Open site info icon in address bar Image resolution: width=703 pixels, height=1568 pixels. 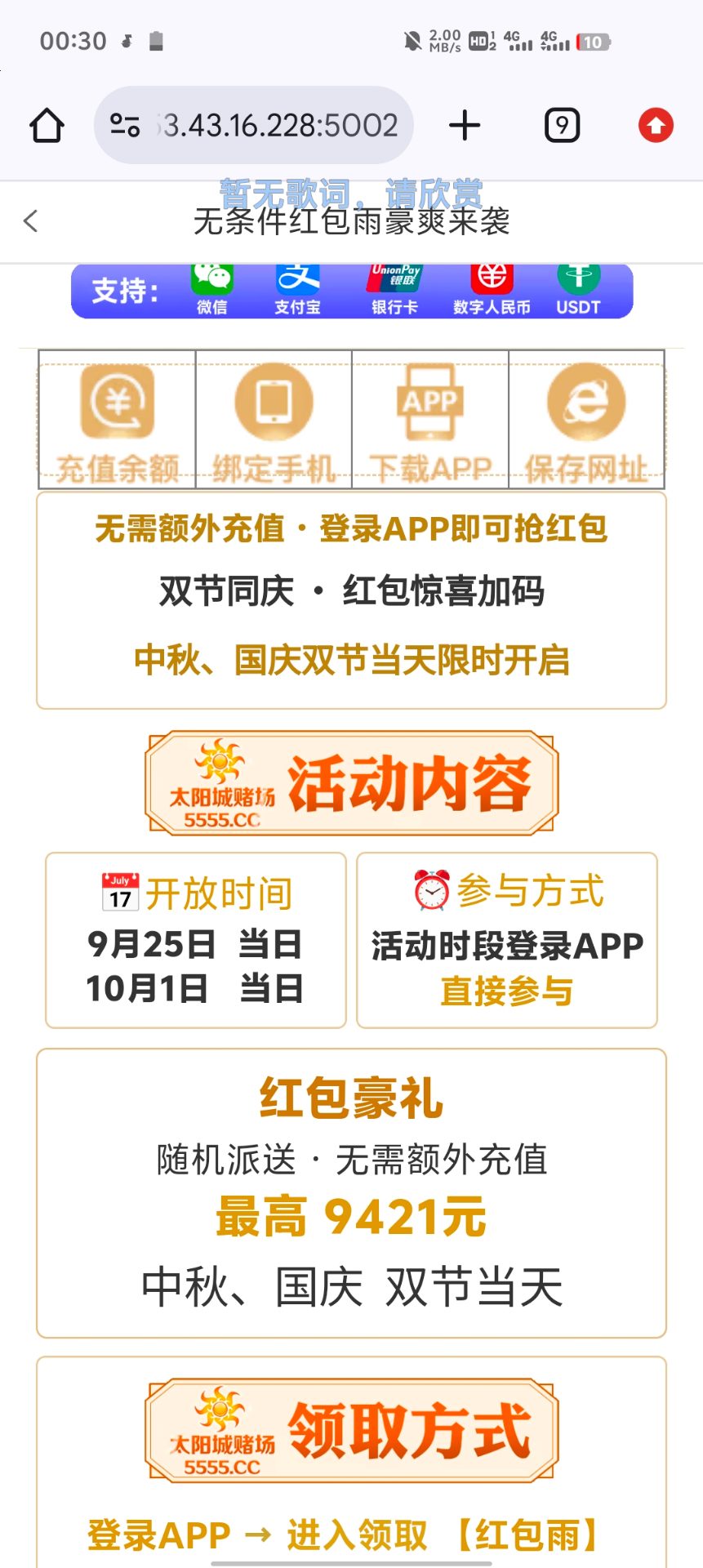point(125,125)
